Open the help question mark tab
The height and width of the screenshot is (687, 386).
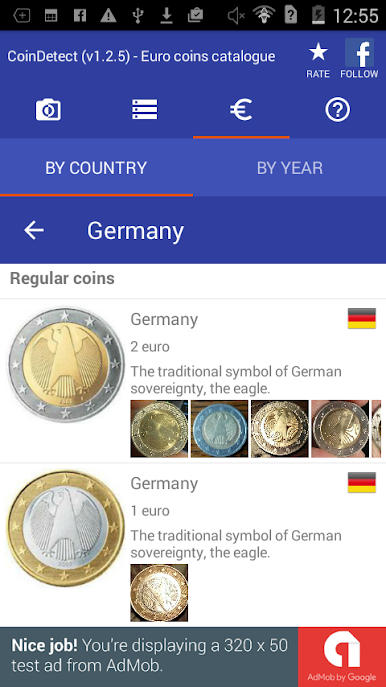tap(337, 110)
